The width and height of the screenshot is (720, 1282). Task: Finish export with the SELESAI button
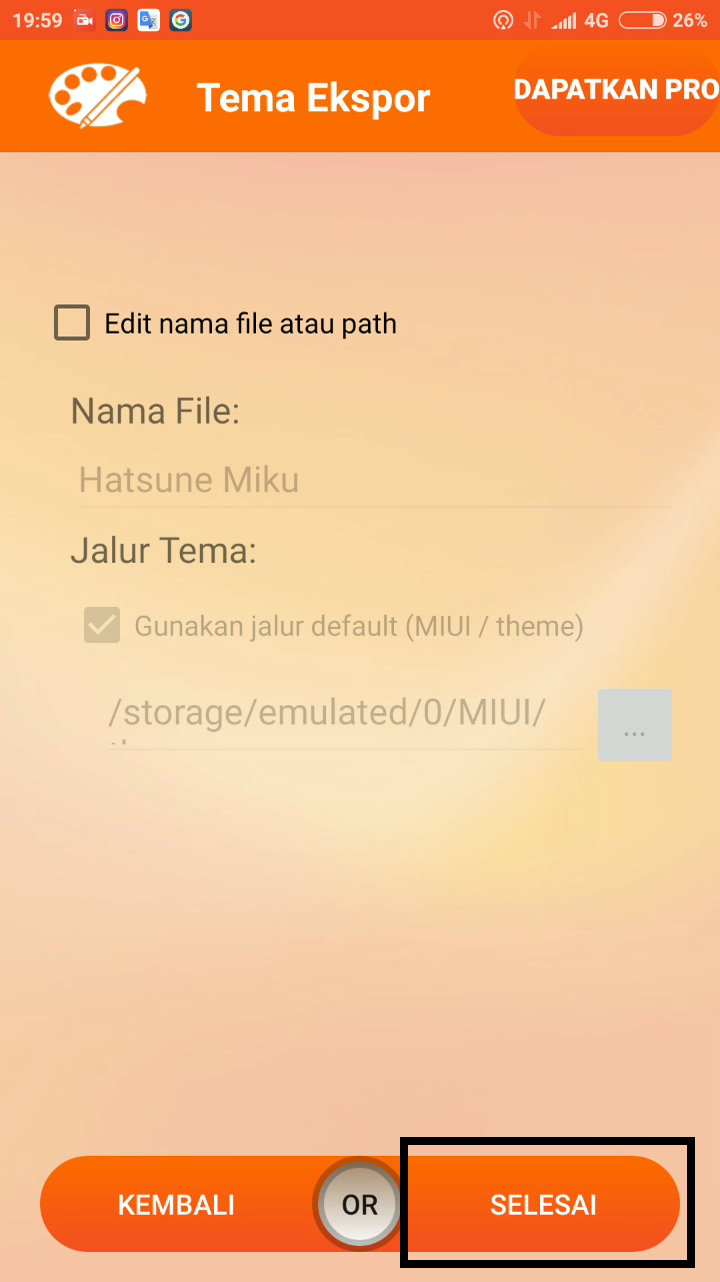point(544,1205)
